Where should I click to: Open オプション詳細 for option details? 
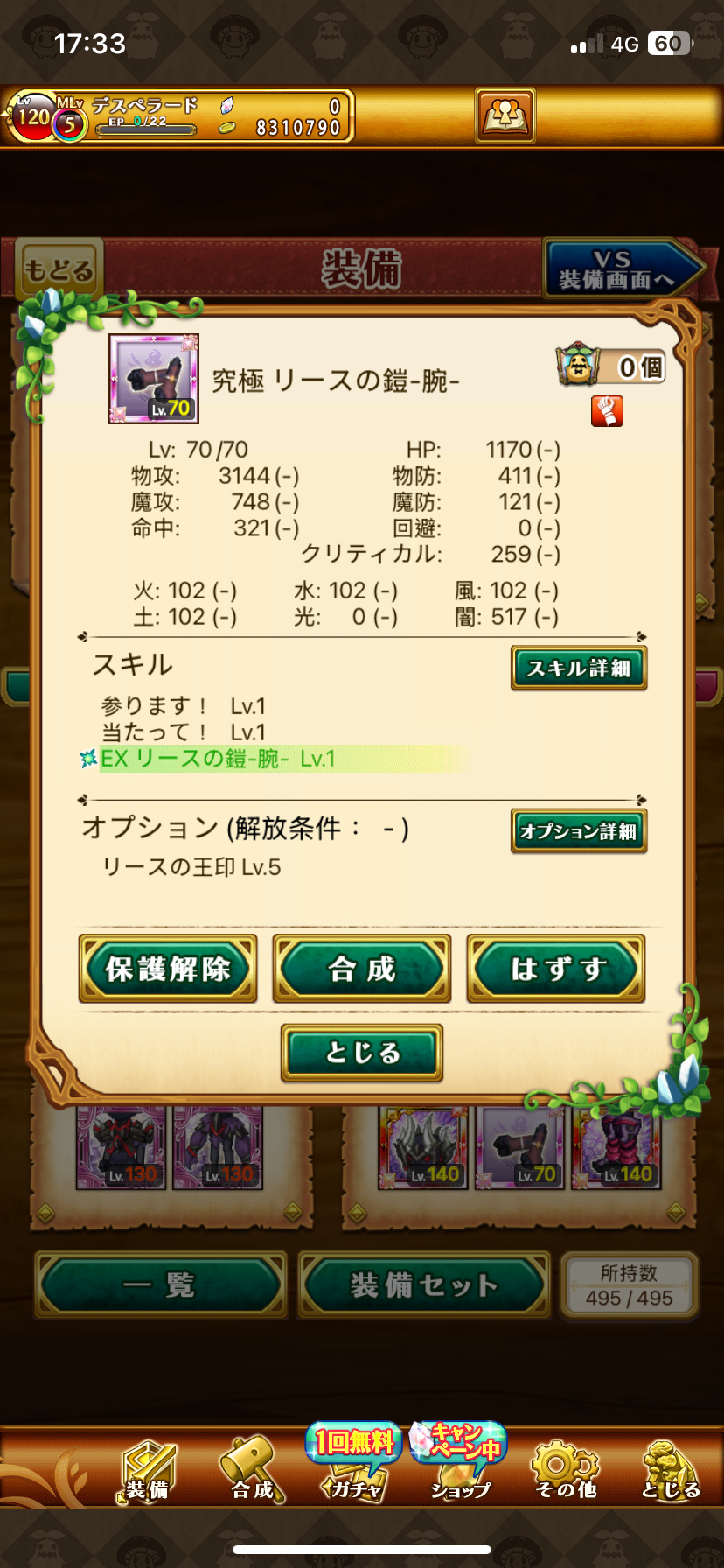(579, 830)
